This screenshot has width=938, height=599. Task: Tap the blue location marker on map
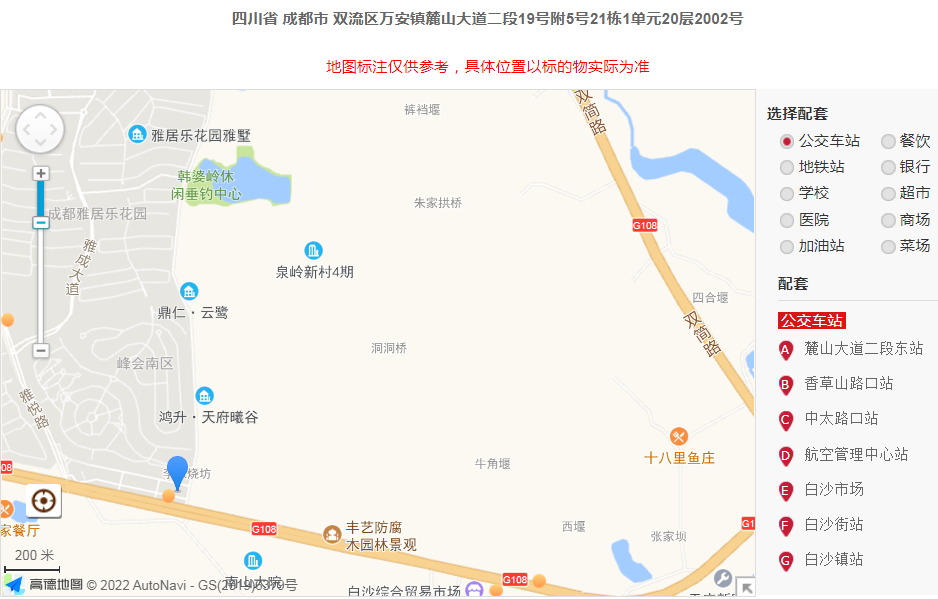[177, 470]
